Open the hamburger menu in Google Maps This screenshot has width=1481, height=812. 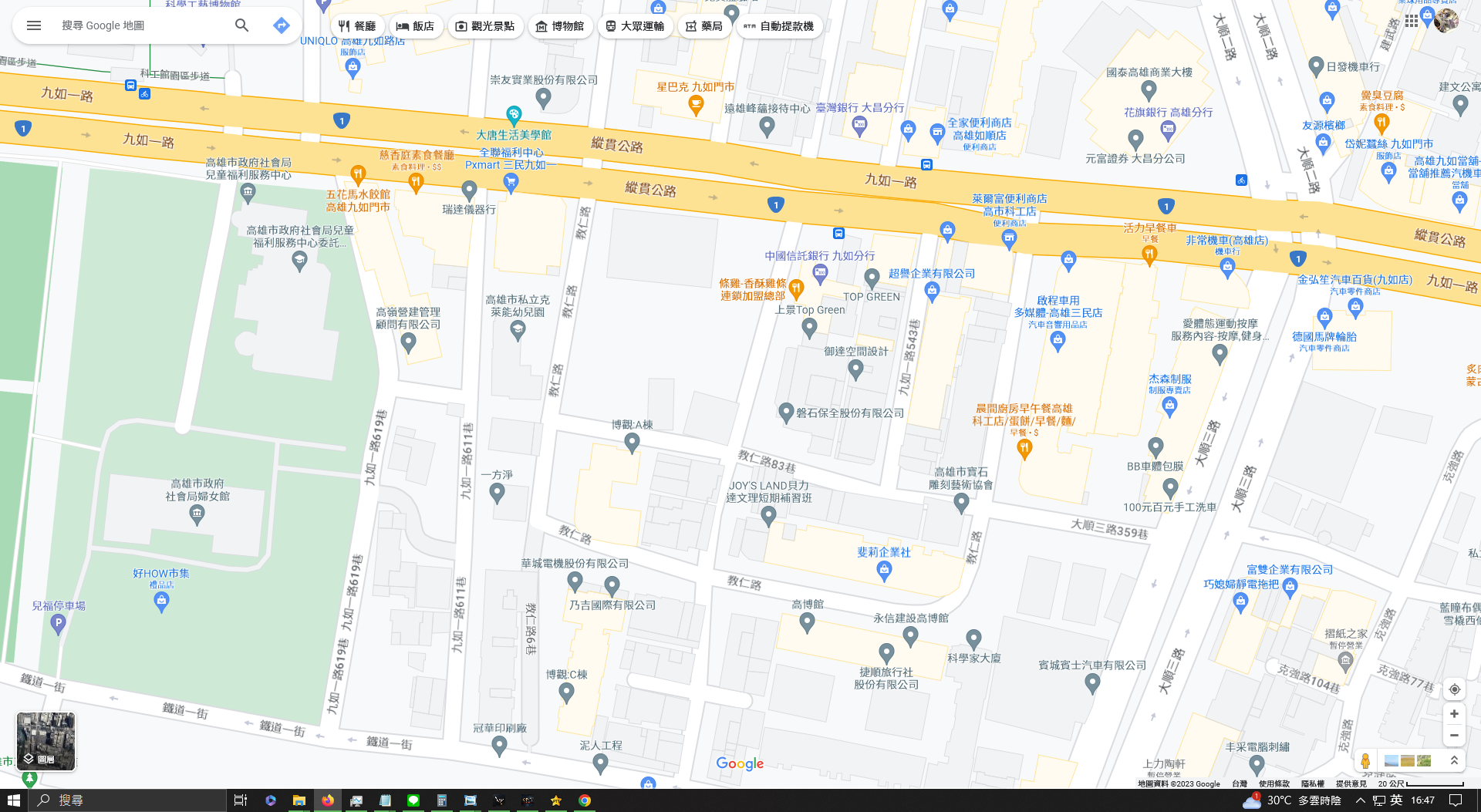34,25
